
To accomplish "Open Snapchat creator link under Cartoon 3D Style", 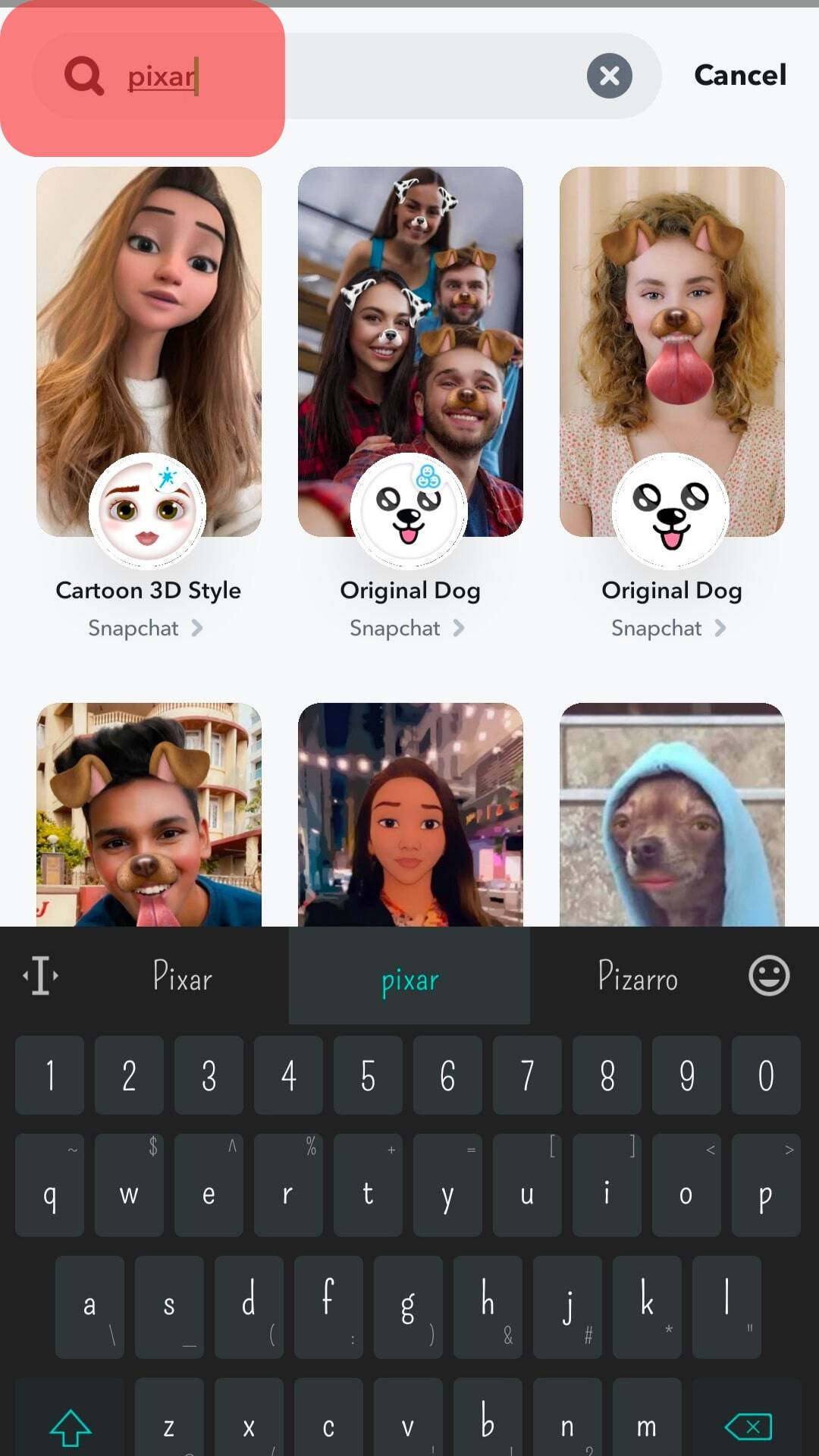I will (145, 628).
